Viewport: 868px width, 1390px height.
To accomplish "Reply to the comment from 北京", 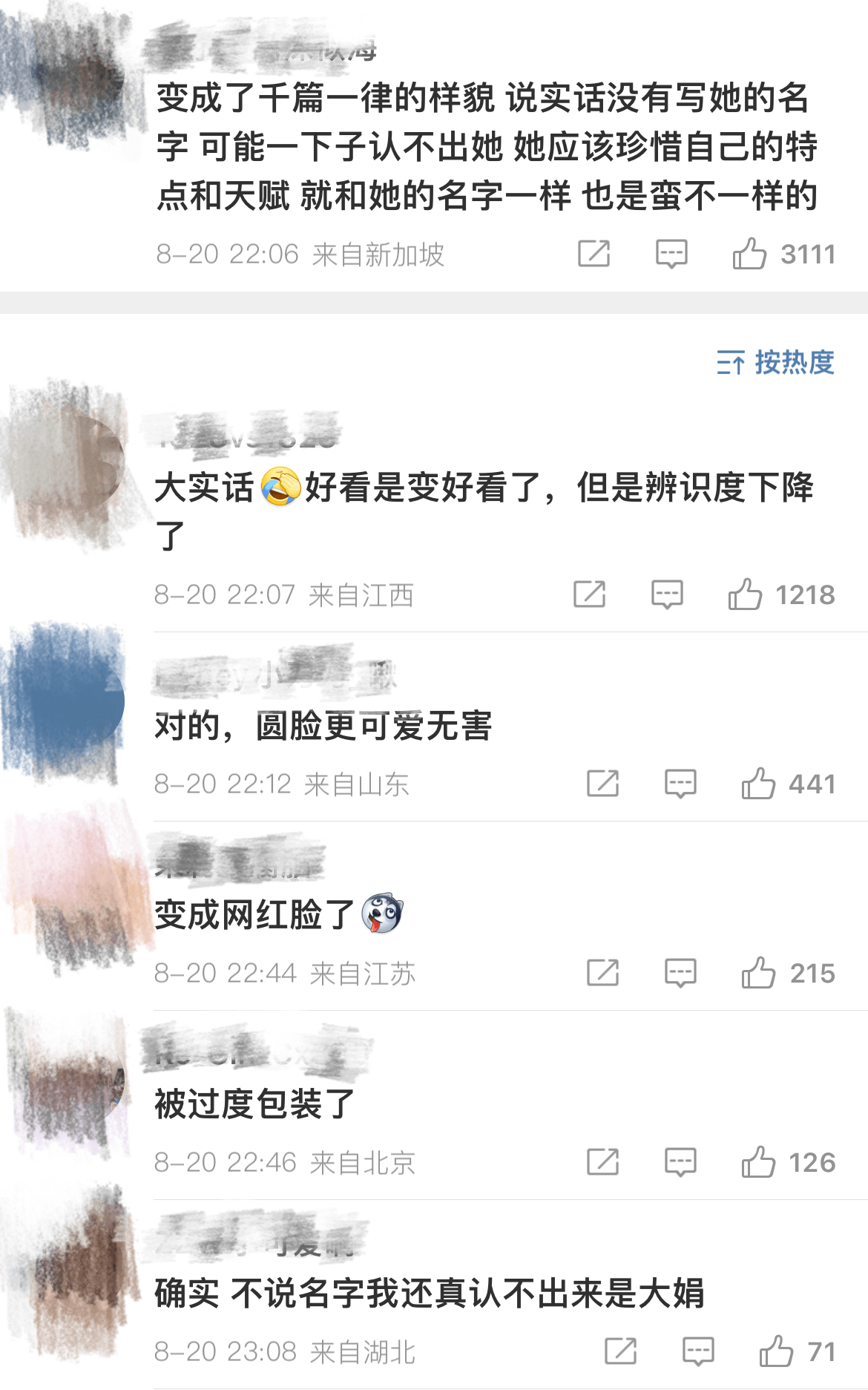I will click(680, 1162).
